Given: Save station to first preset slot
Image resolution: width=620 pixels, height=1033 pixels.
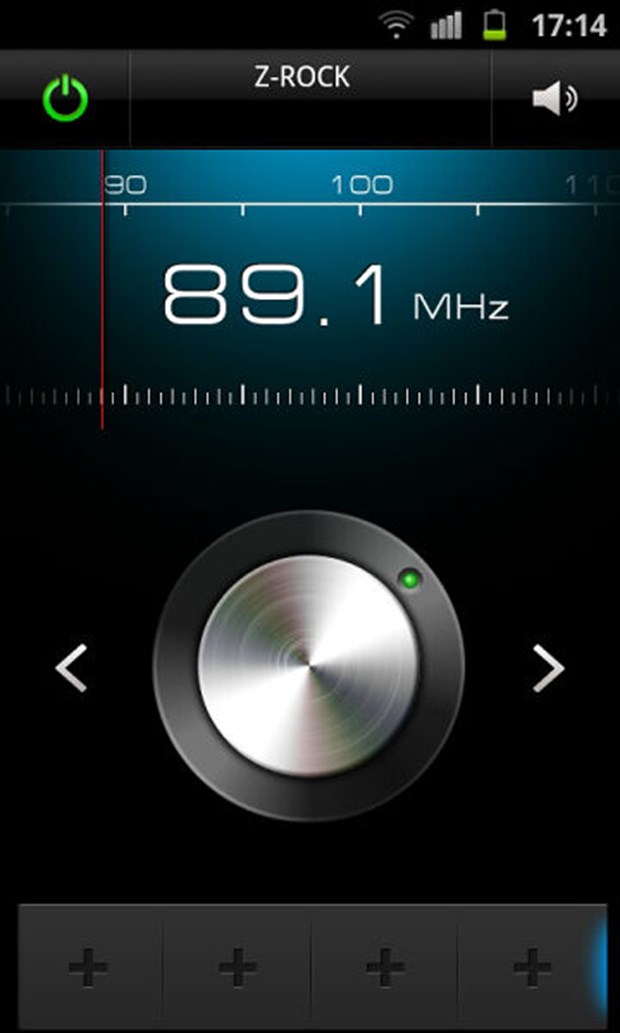Looking at the screenshot, I should 90,968.
